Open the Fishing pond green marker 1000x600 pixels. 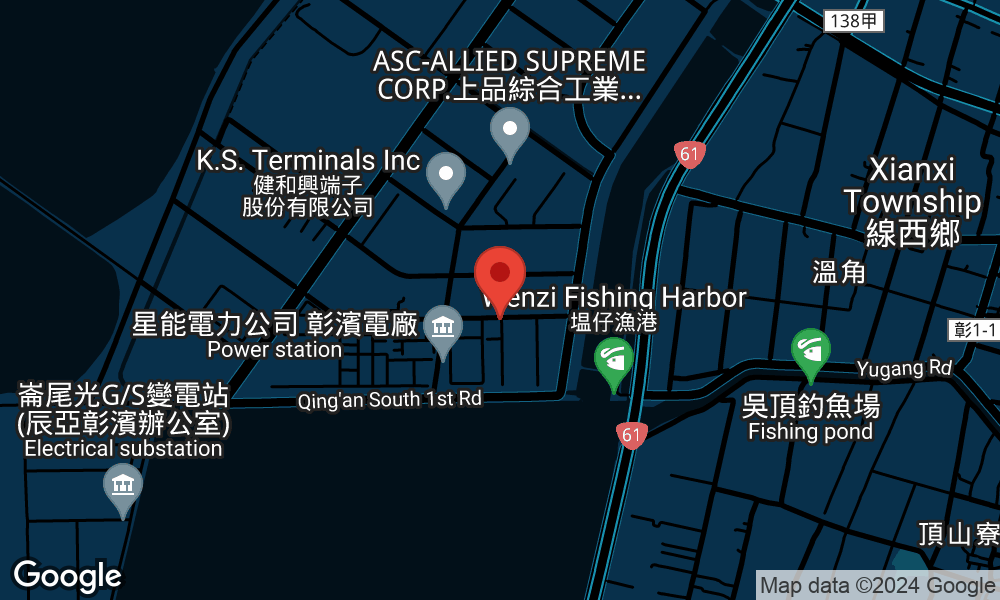click(x=810, y=351)
